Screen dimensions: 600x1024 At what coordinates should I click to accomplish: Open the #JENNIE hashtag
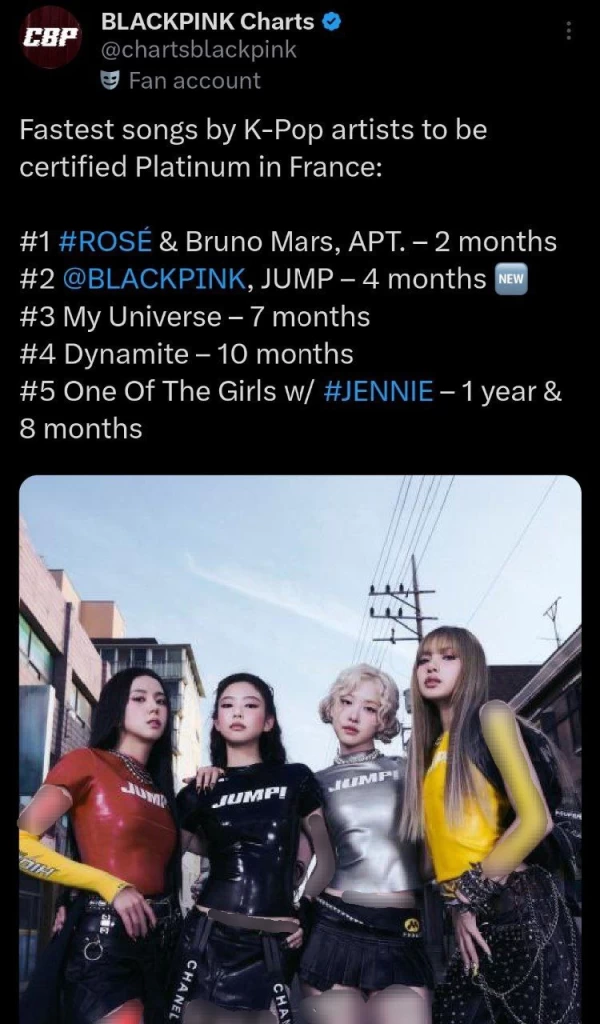tap(379, 391)
